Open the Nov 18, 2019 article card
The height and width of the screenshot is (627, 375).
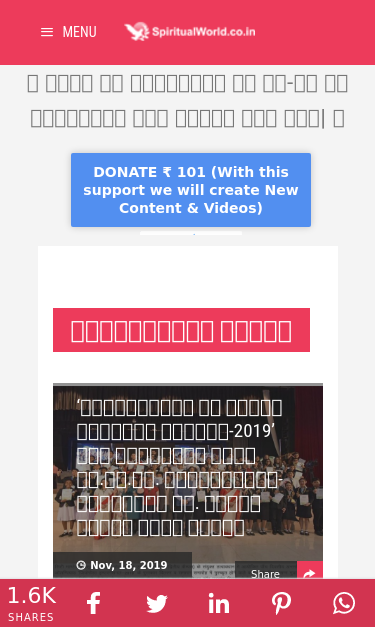tap(188, 481)
